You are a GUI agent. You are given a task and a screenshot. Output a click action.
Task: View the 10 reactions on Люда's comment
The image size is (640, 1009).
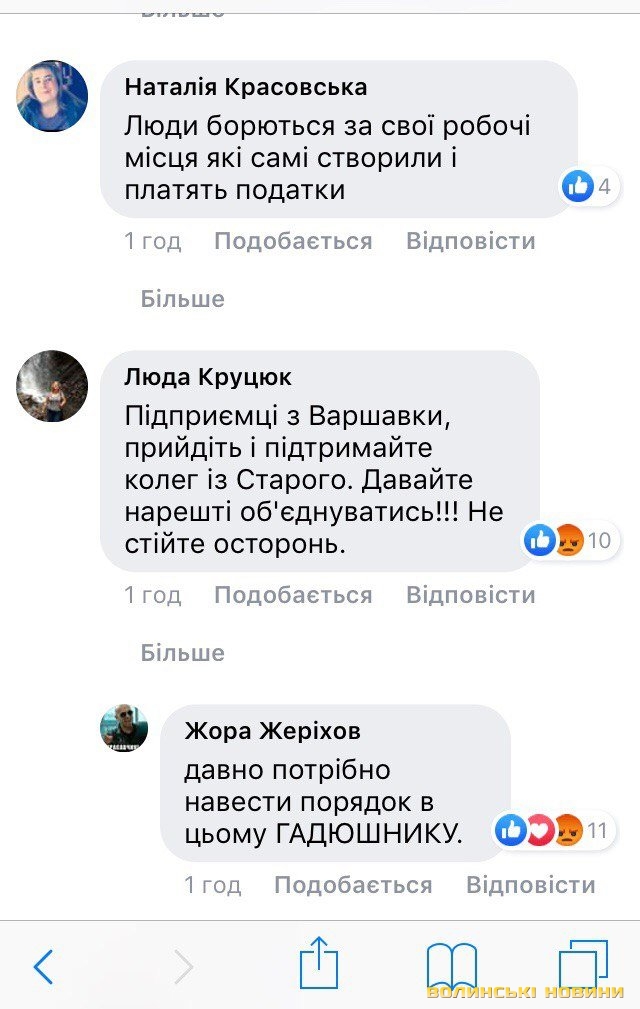click(x=569, y=541)
